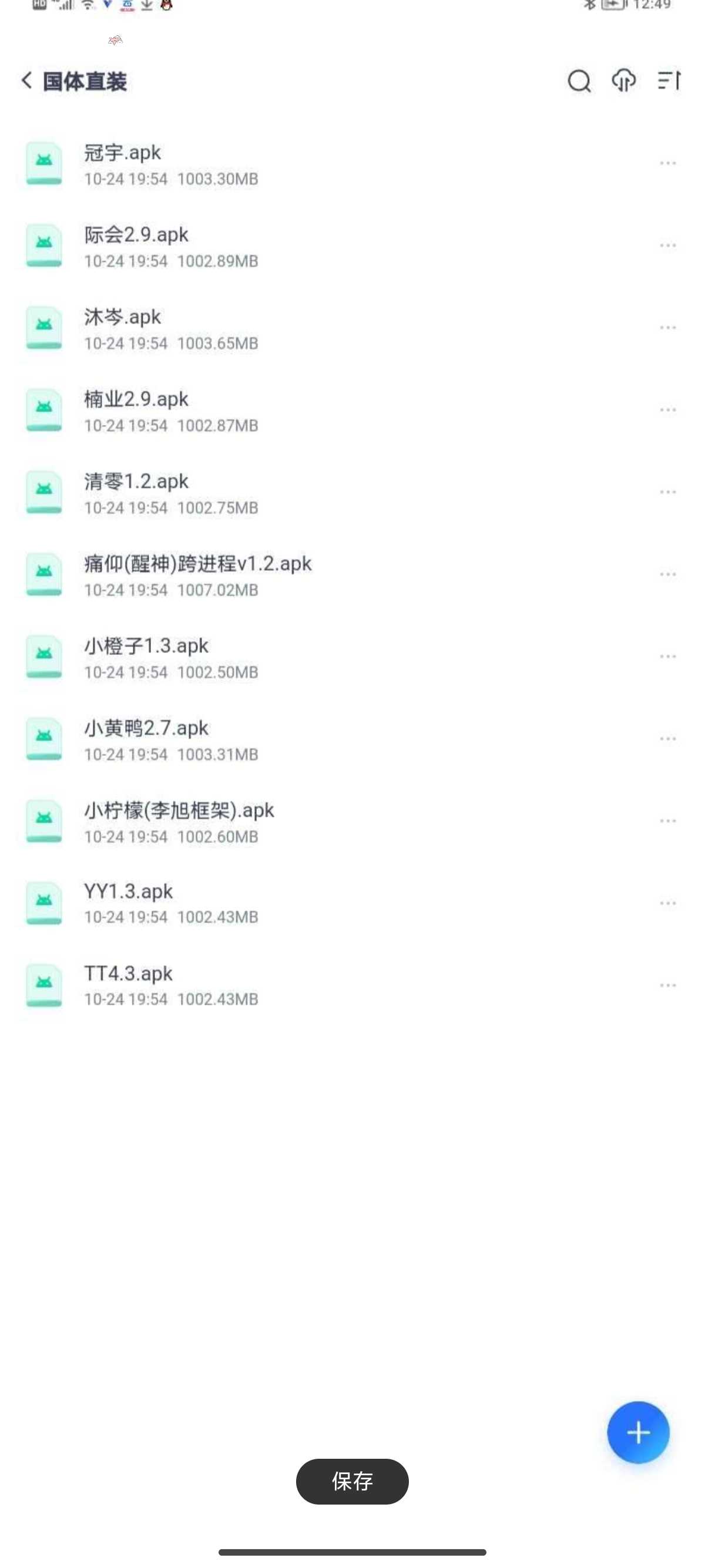Open more options for 小黄鸭2.7.apk
This screenshot has height=1568, width=705.
point(668,739)
